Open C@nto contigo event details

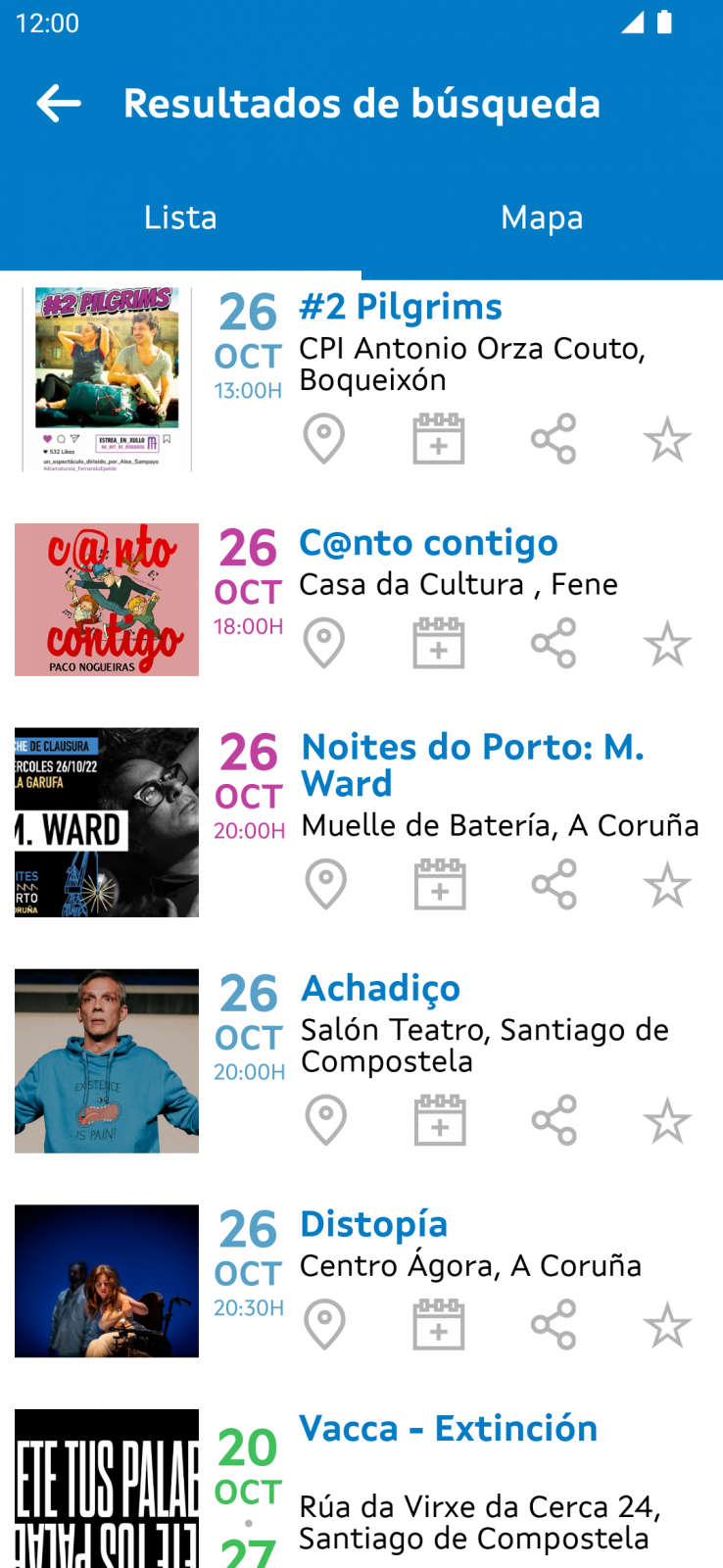pyautogui.click(x=428, y=543)
